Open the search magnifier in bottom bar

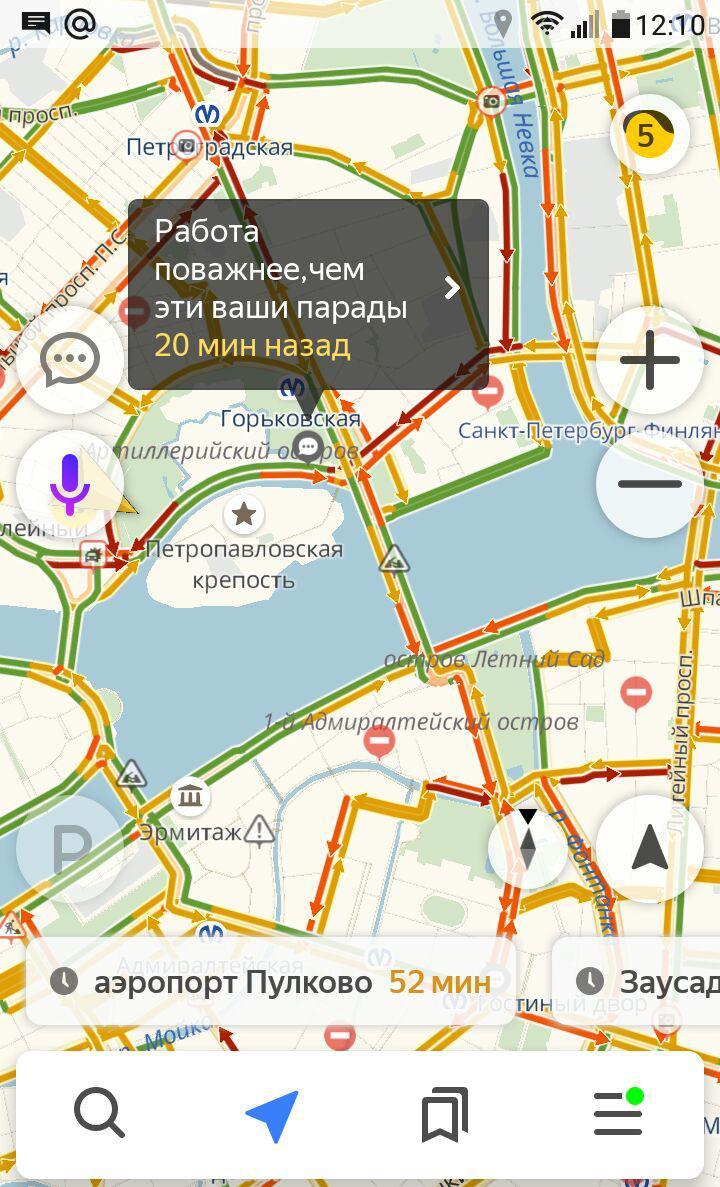click(x=99, y=1114)
